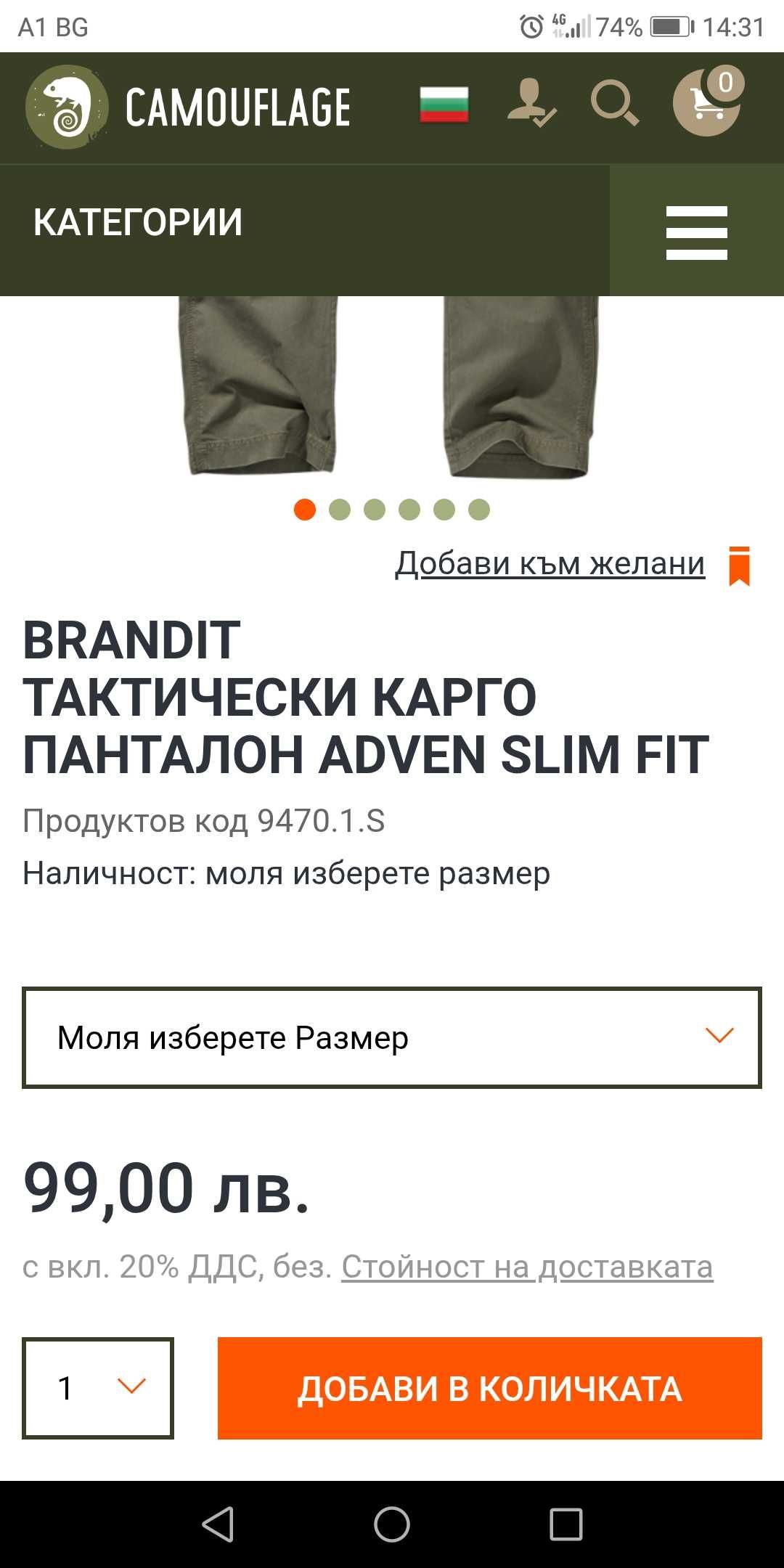This screenshot has height=1568, width=784.
Task: Change language via the Bulgarian flag
Action: (444, 105)
